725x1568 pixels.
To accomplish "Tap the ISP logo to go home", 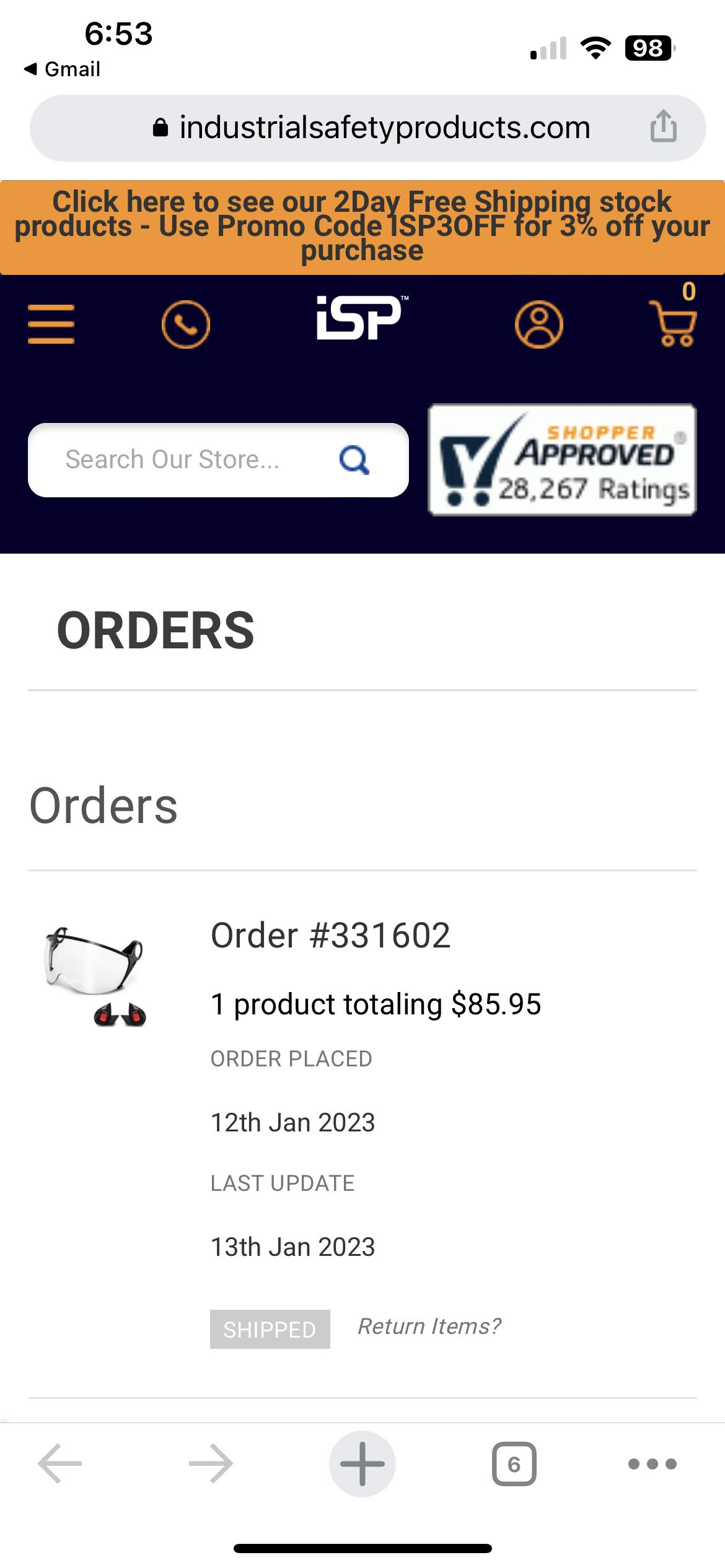I will (x=361, y=318).
